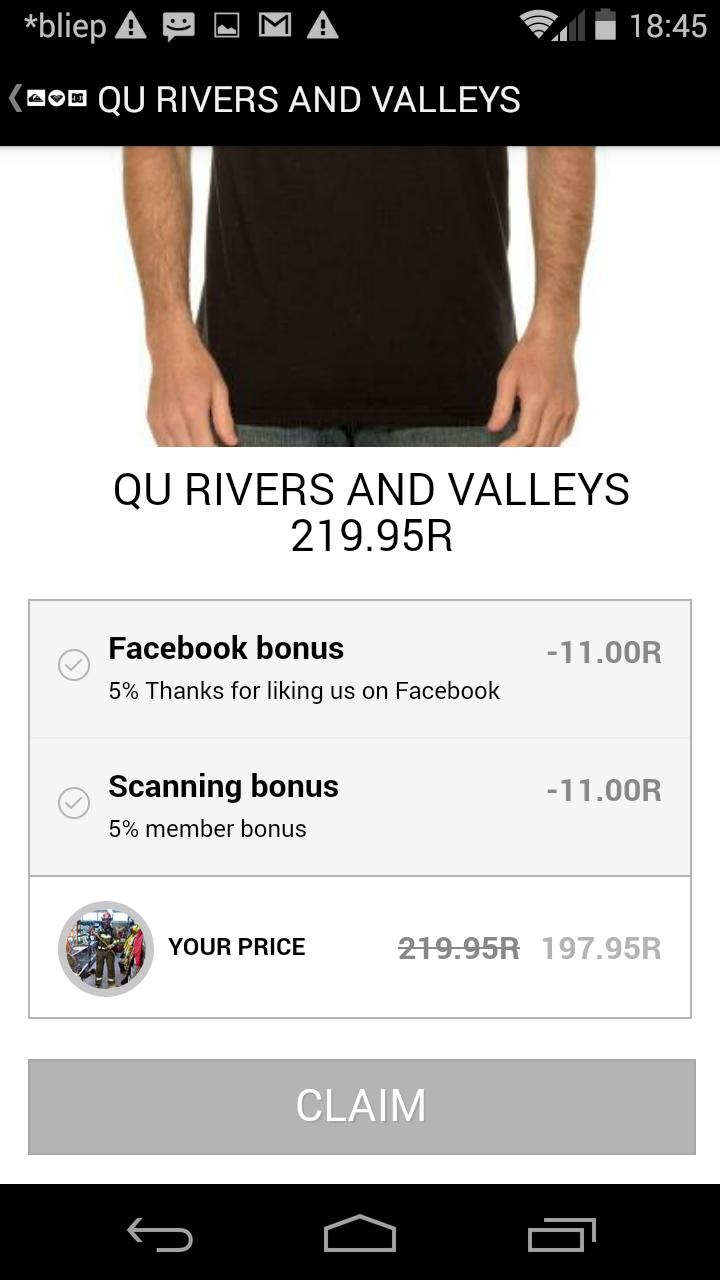Go back using the app bar arrow
This screenshot has width=720, height=1280.
16,99
